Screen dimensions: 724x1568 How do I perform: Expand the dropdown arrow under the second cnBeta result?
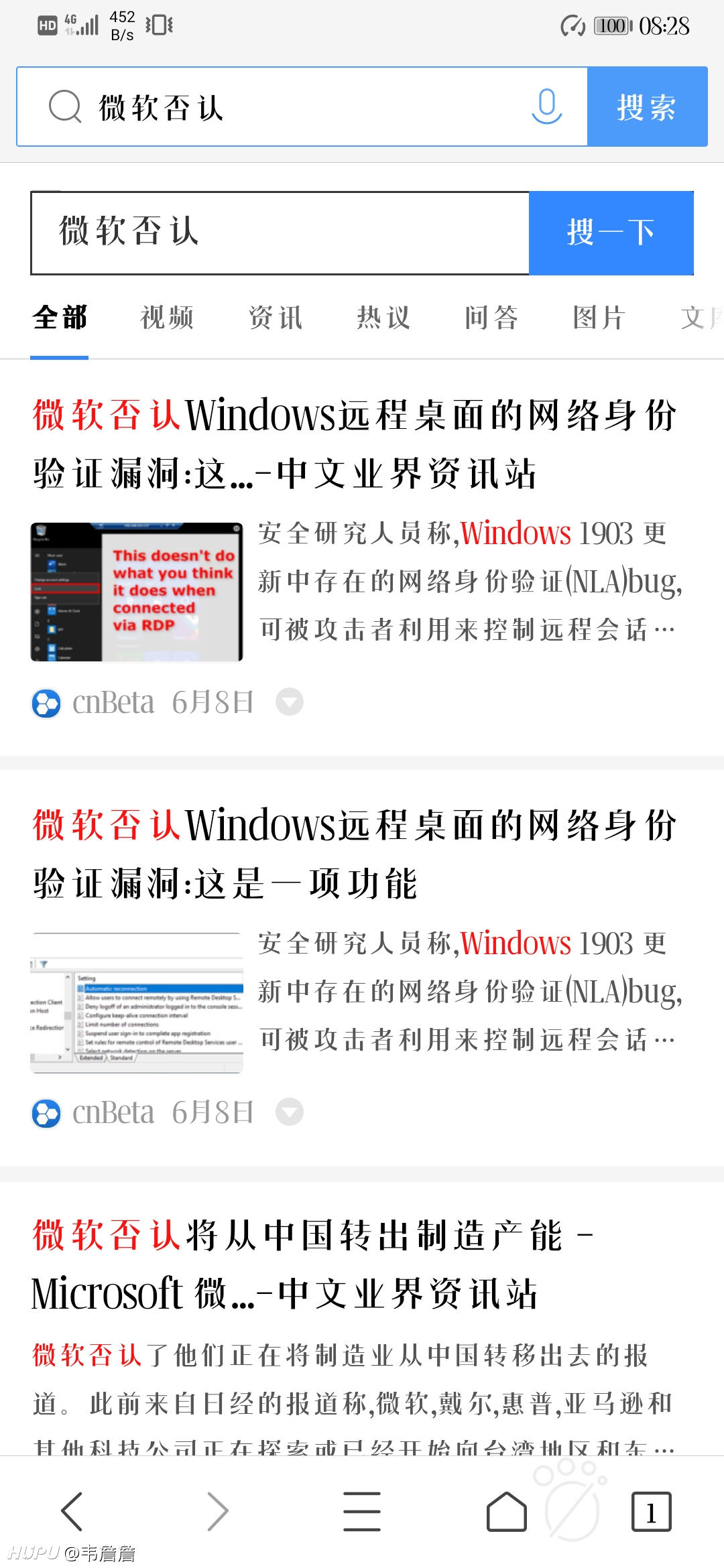click(x=290, y=1112)
